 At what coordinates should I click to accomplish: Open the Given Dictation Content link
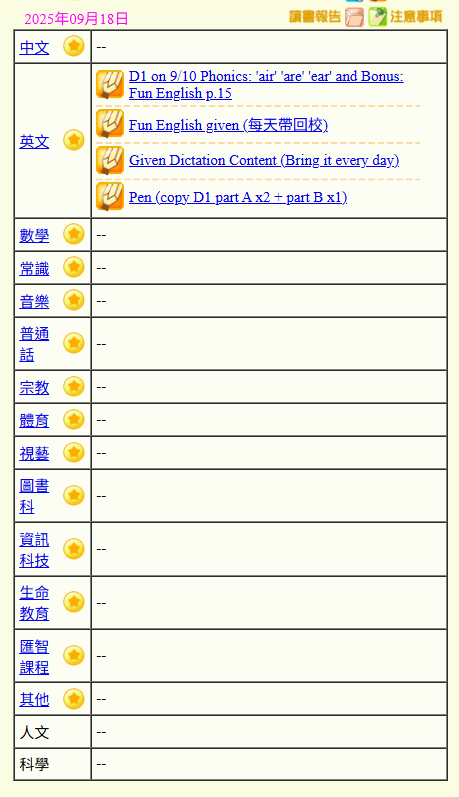tap(264, 160)
